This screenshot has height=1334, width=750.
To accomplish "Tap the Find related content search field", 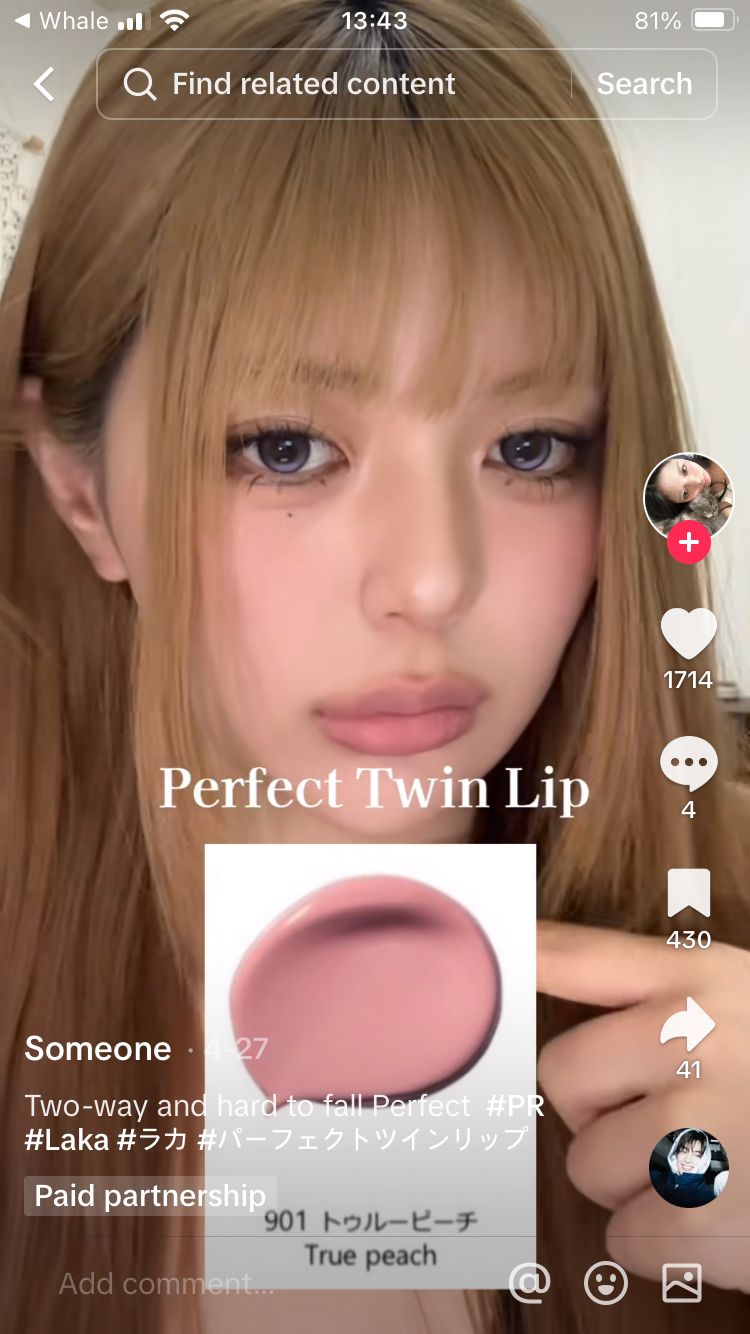I will (x=334, y=84).
